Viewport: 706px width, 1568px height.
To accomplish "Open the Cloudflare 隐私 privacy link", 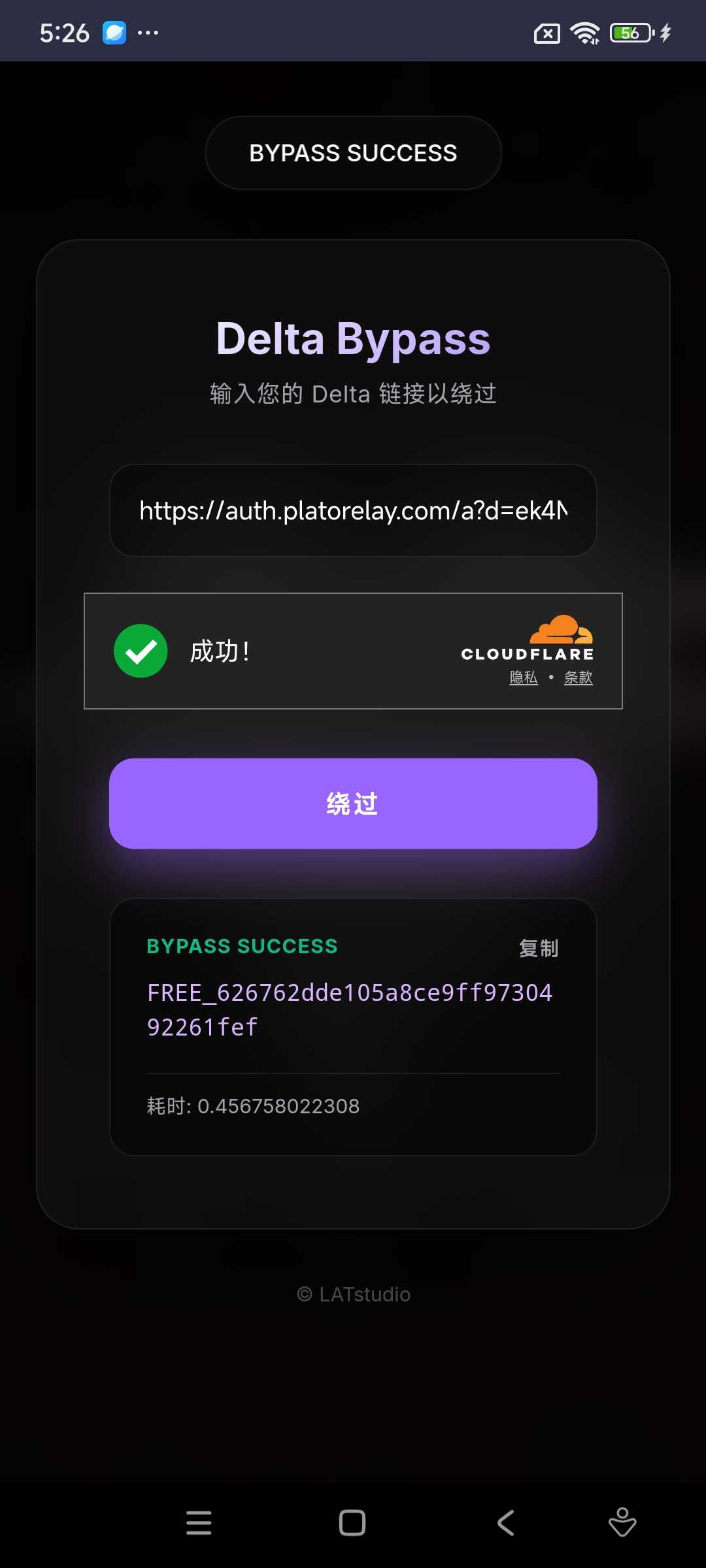I will point(524,678).
